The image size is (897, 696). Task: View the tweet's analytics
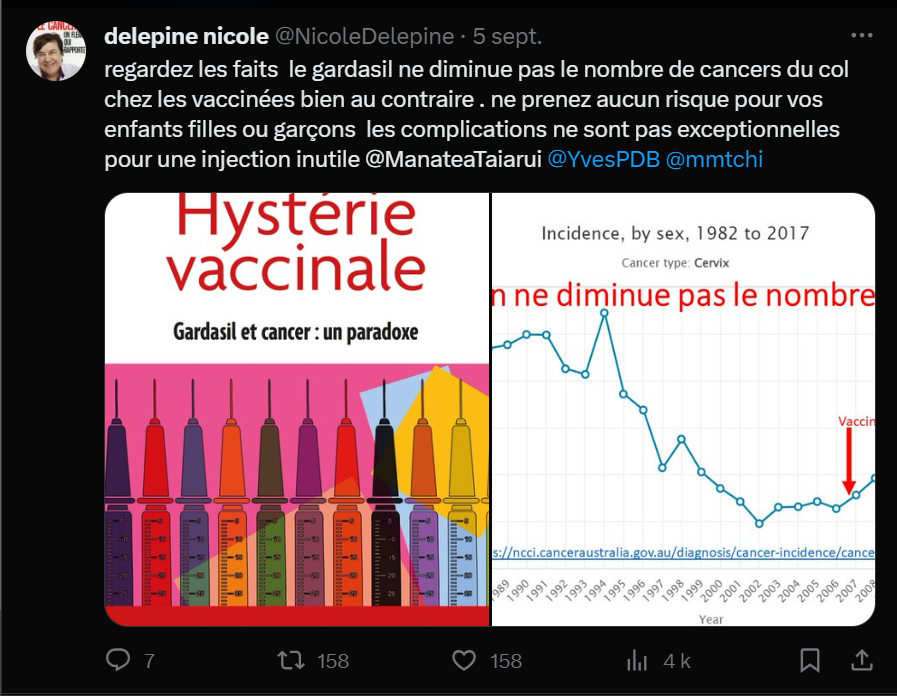[637, 660]
